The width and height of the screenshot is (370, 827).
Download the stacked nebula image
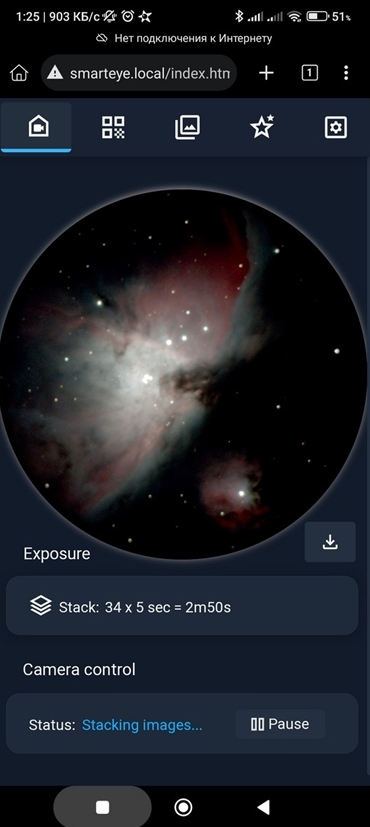pos(330,542)
